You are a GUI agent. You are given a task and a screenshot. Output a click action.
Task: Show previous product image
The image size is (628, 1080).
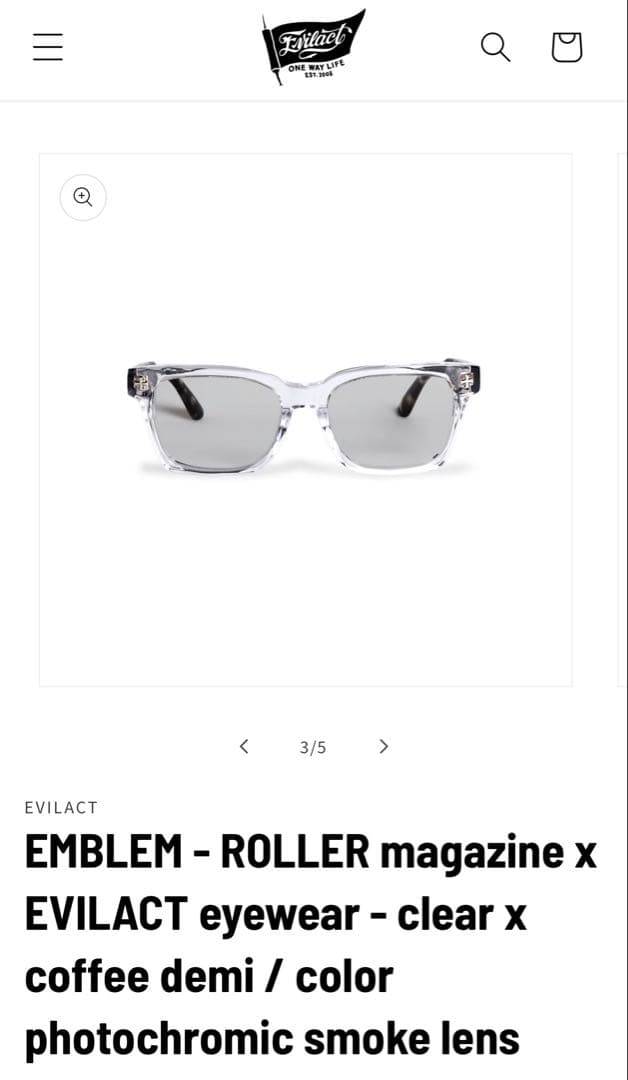tap(243, 746)
